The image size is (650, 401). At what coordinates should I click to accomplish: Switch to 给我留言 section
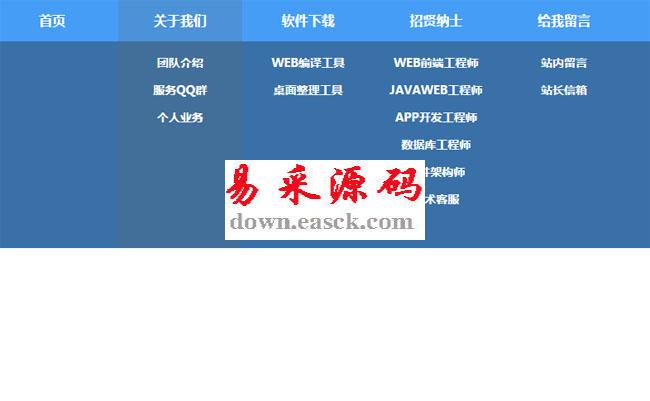pos(564,20)
